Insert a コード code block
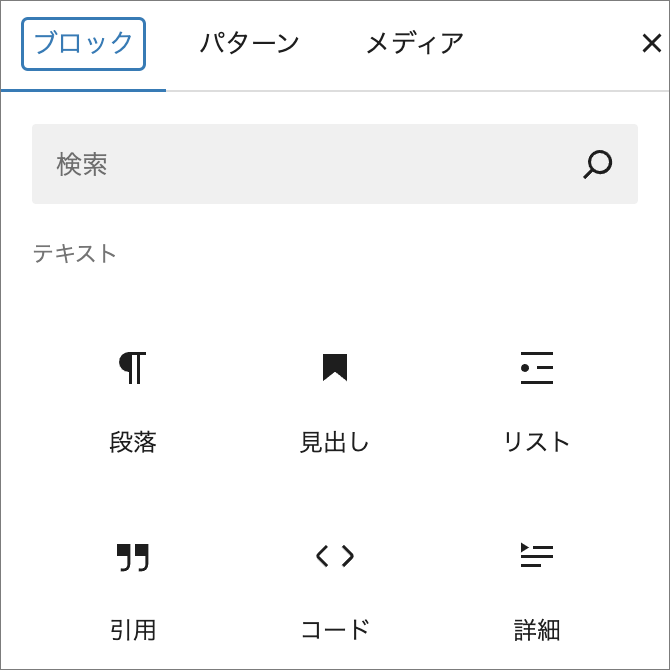Viewport: 670px width, 670px height. tap(335, 587)
